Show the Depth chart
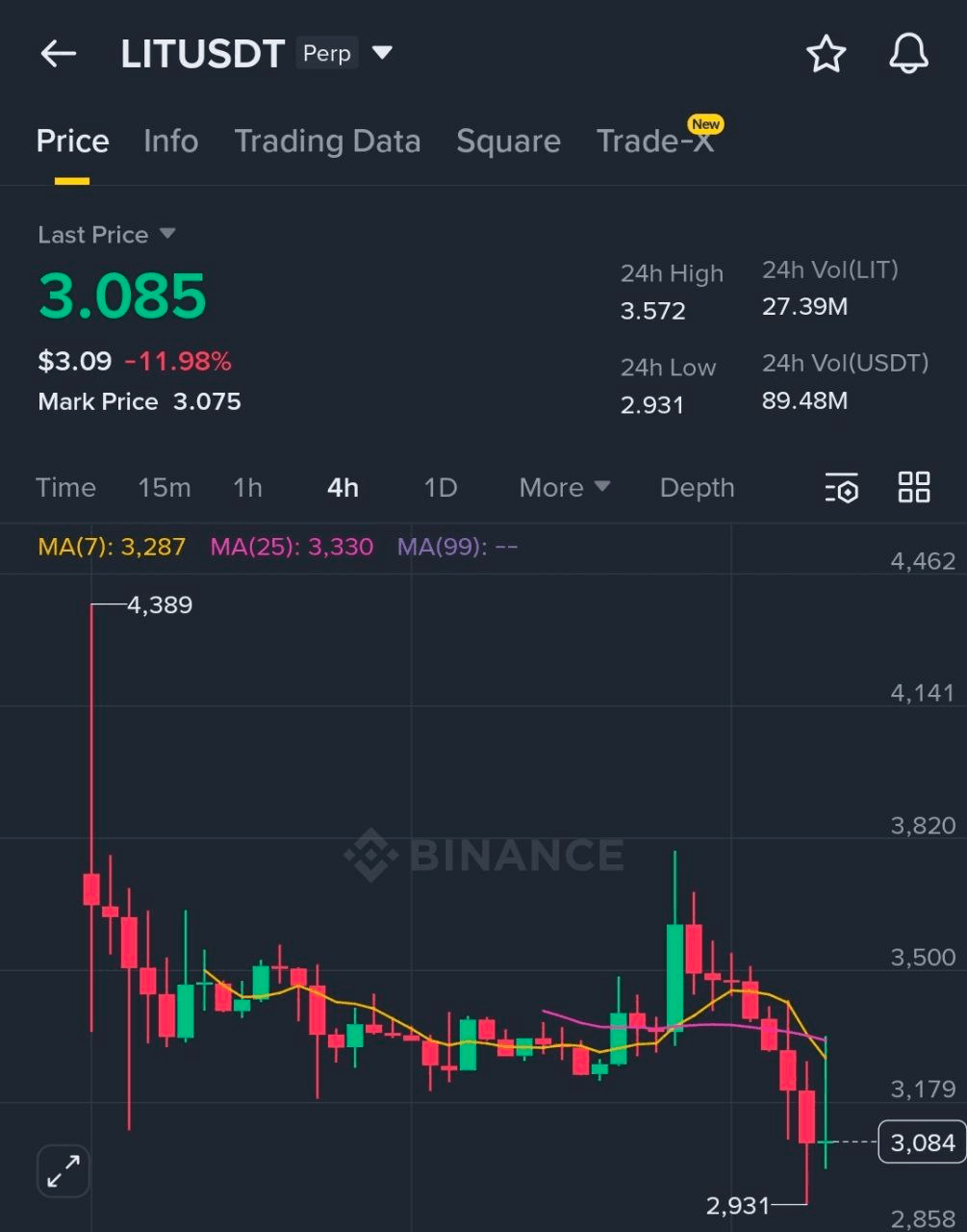This screenshot has height=1232, width=967. [697, 488]
